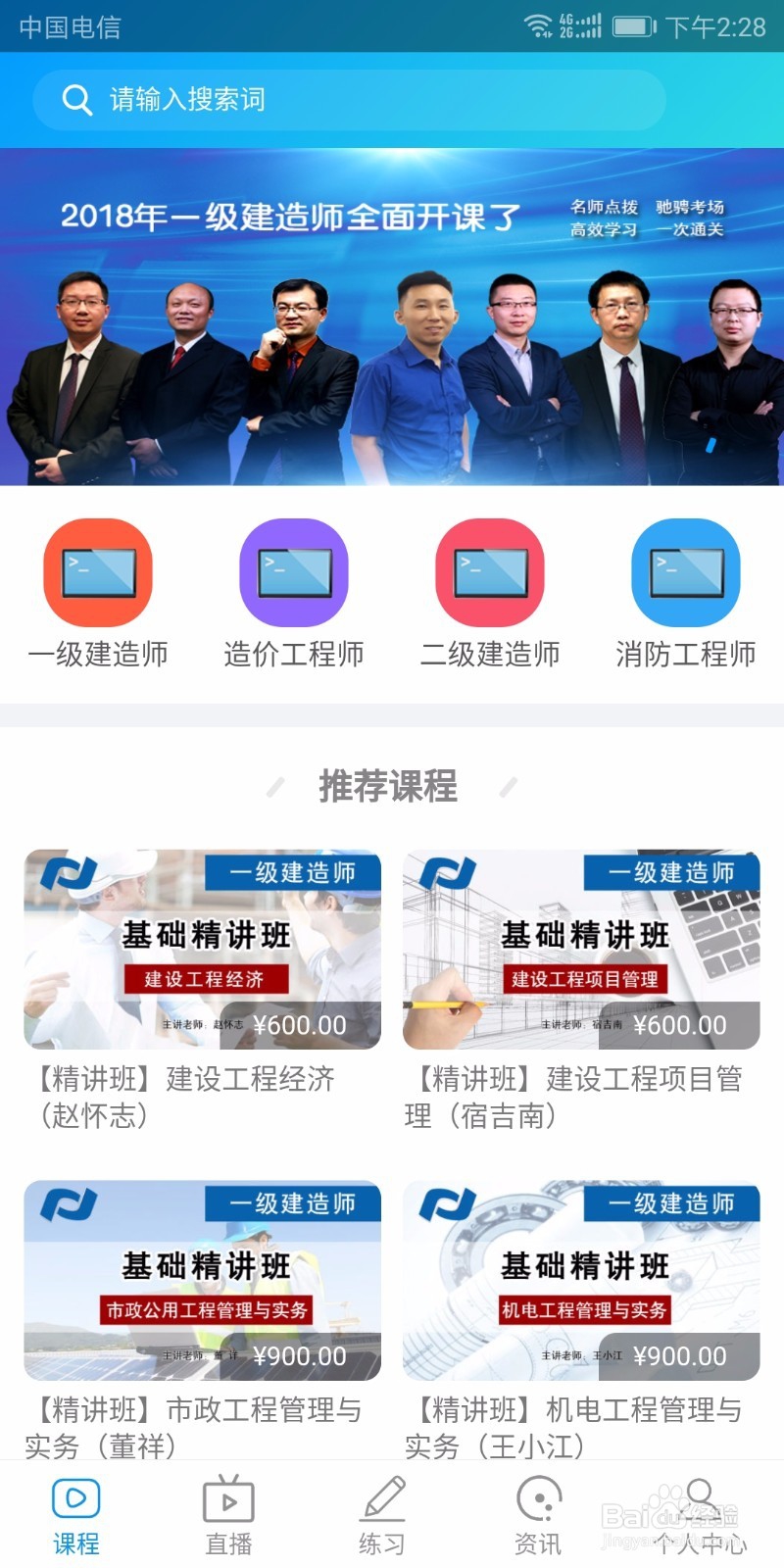Select the 课程 play icon in bottom bar
The width and height of the screenshot is (784, 1568).
(x=74, y=1499)
